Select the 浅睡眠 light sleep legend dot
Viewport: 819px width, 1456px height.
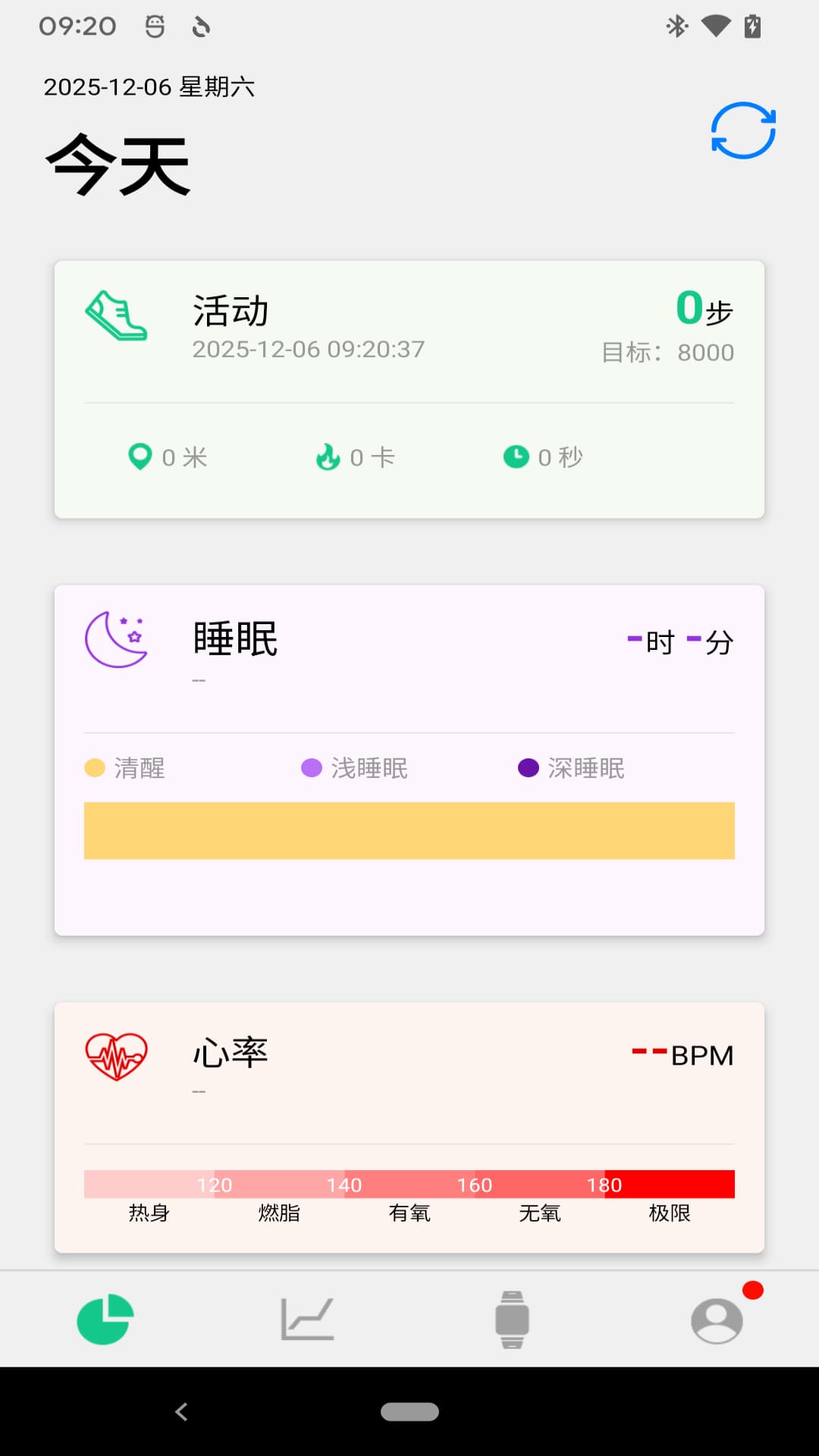click(311, 767)
